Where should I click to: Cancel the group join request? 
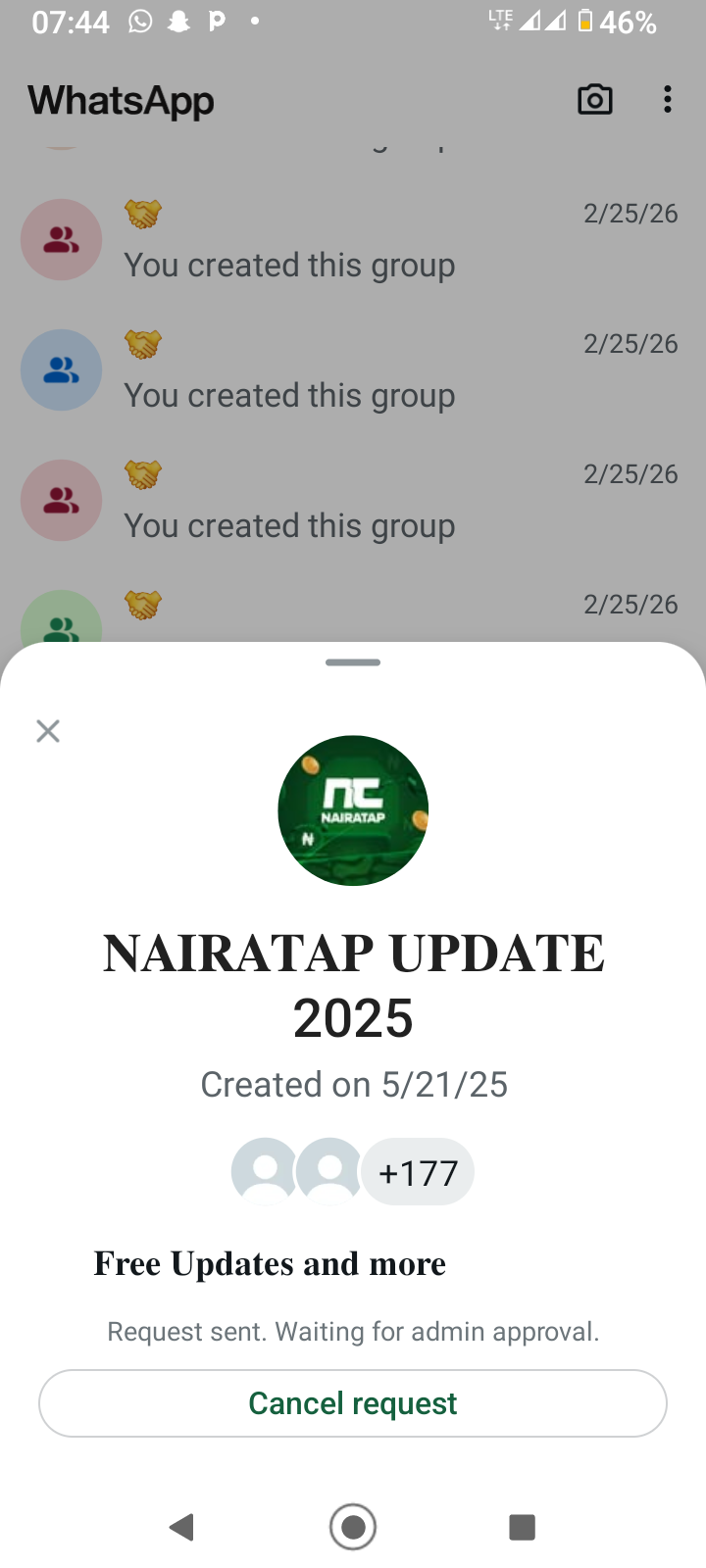353,1402
